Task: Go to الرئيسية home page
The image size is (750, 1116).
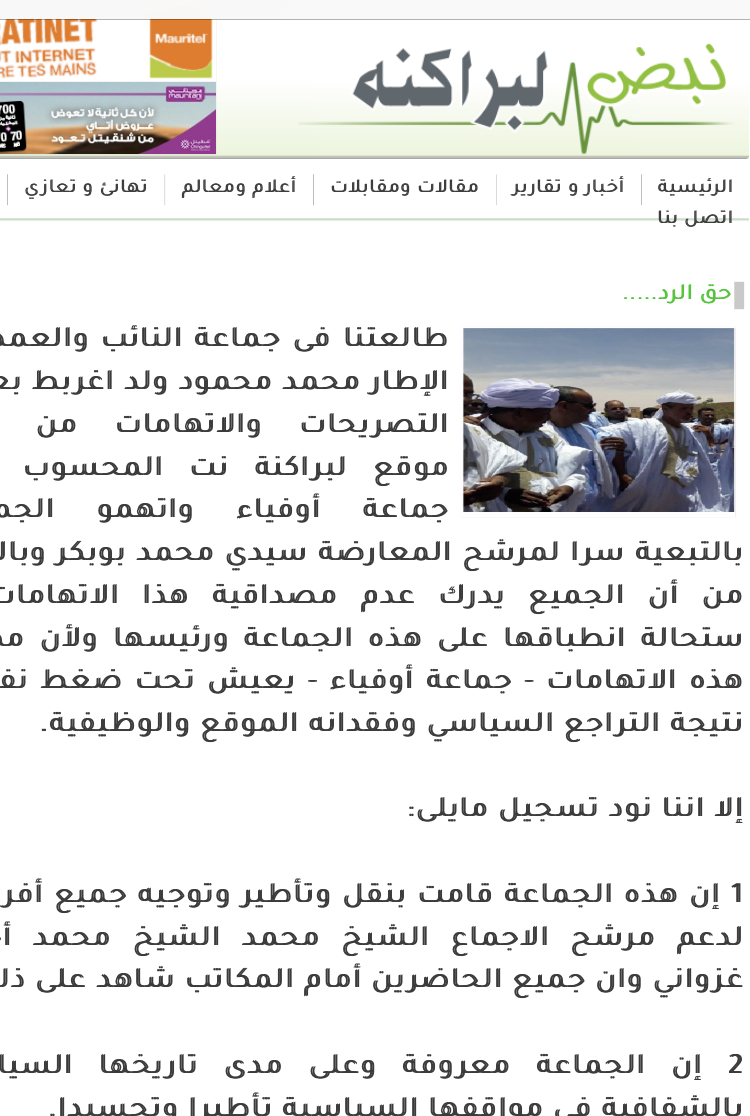Action: click(694, 187)
